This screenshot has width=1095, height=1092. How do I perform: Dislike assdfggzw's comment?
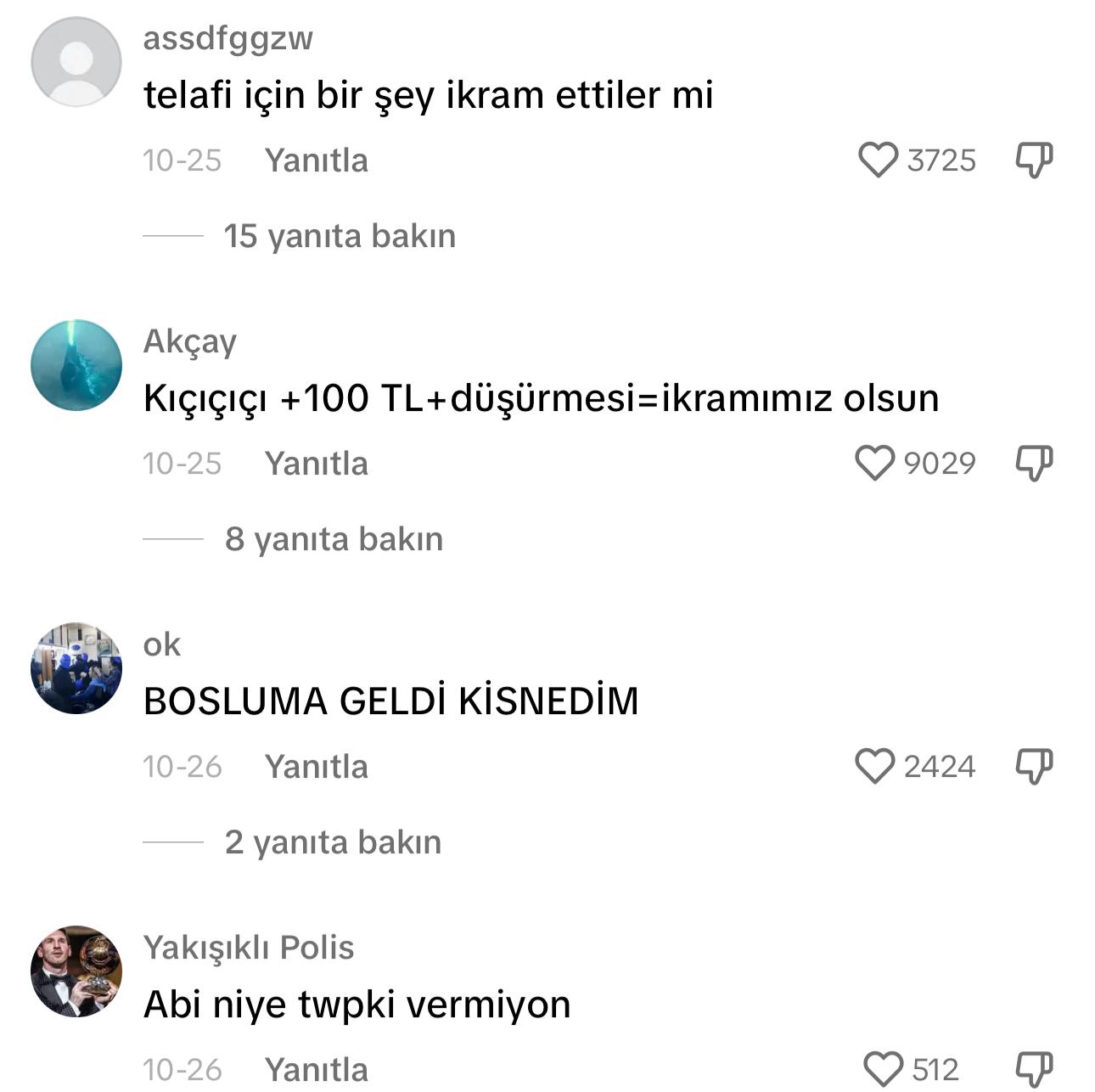1034,160
